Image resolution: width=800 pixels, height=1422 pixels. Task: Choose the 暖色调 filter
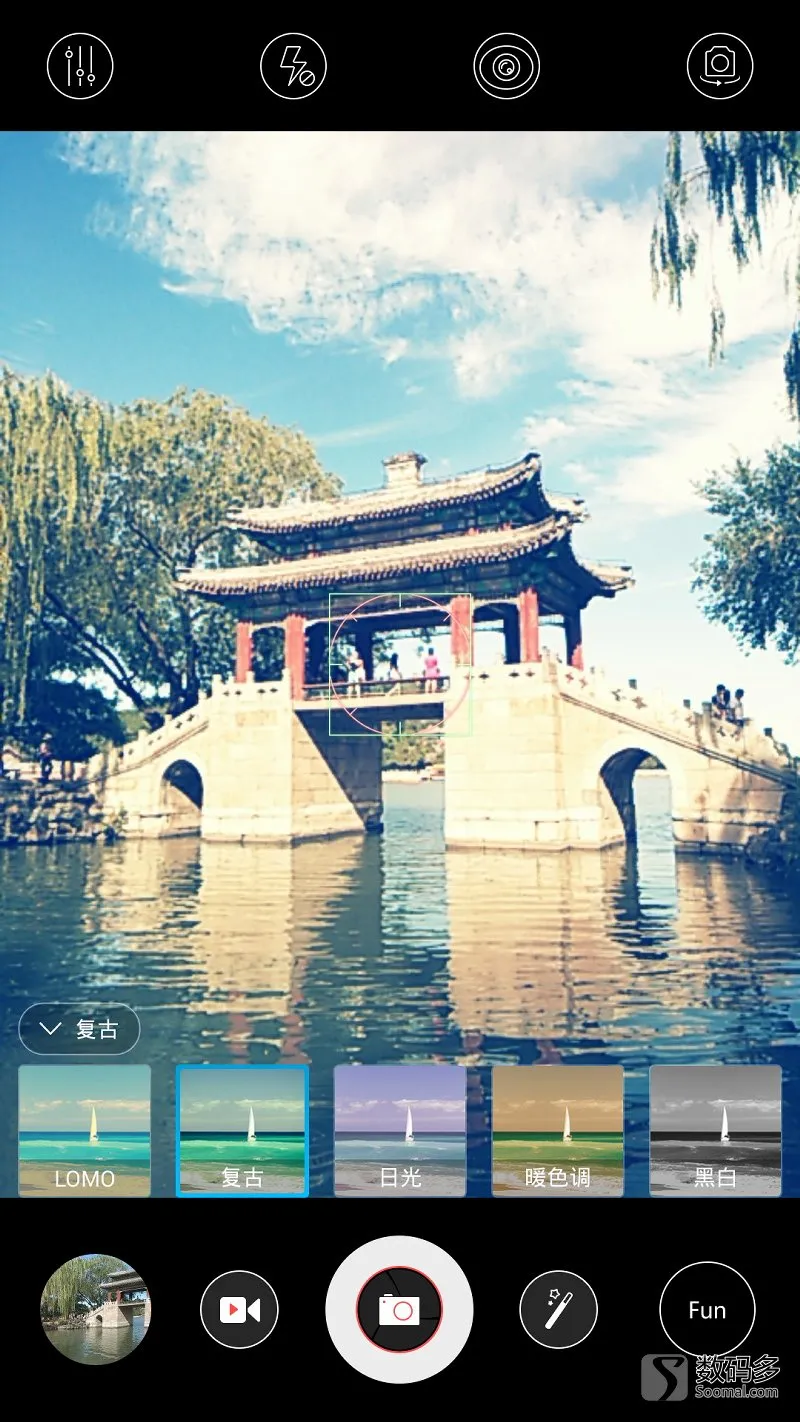558,1130
